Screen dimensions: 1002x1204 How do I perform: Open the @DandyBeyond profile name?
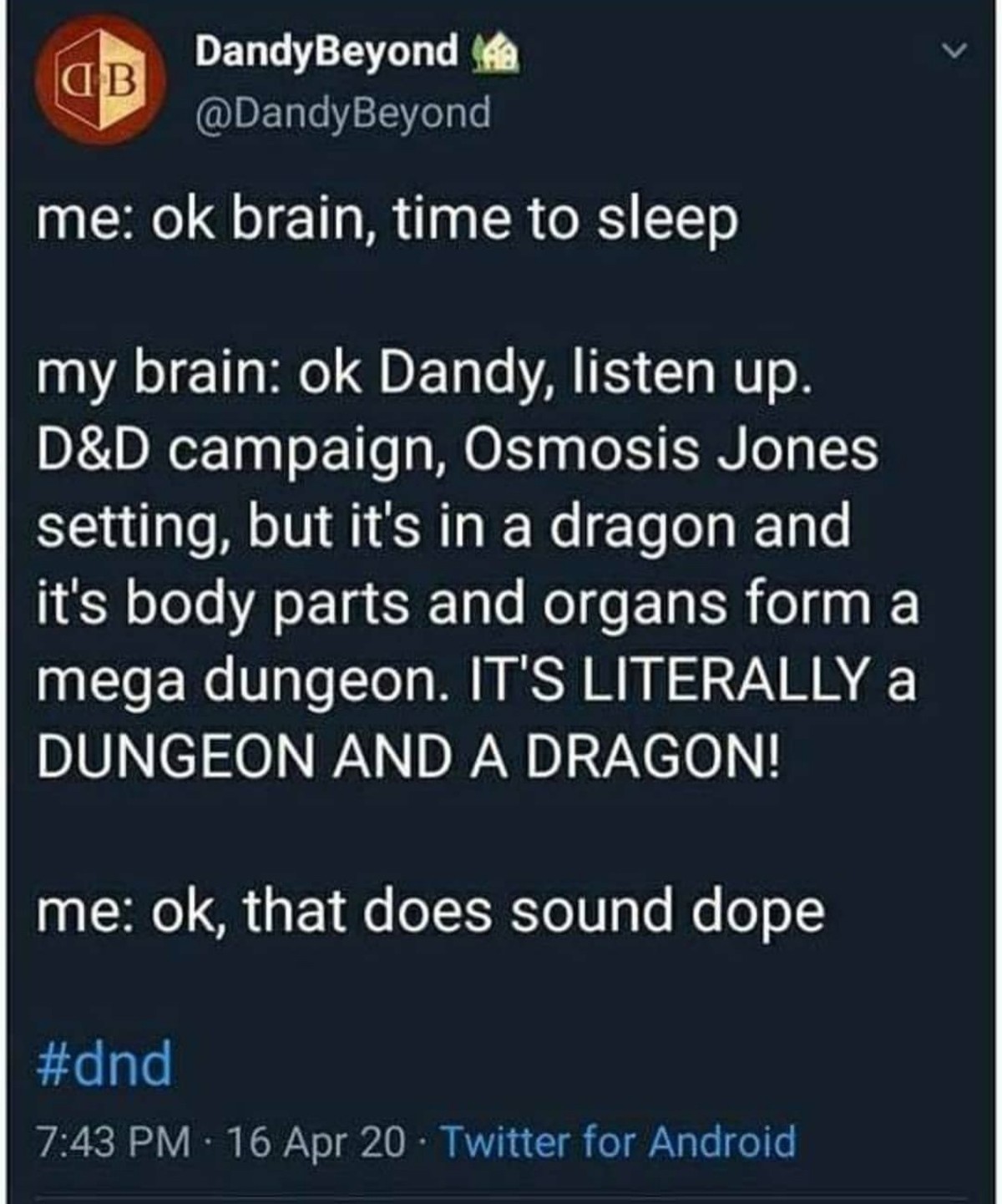327,51
